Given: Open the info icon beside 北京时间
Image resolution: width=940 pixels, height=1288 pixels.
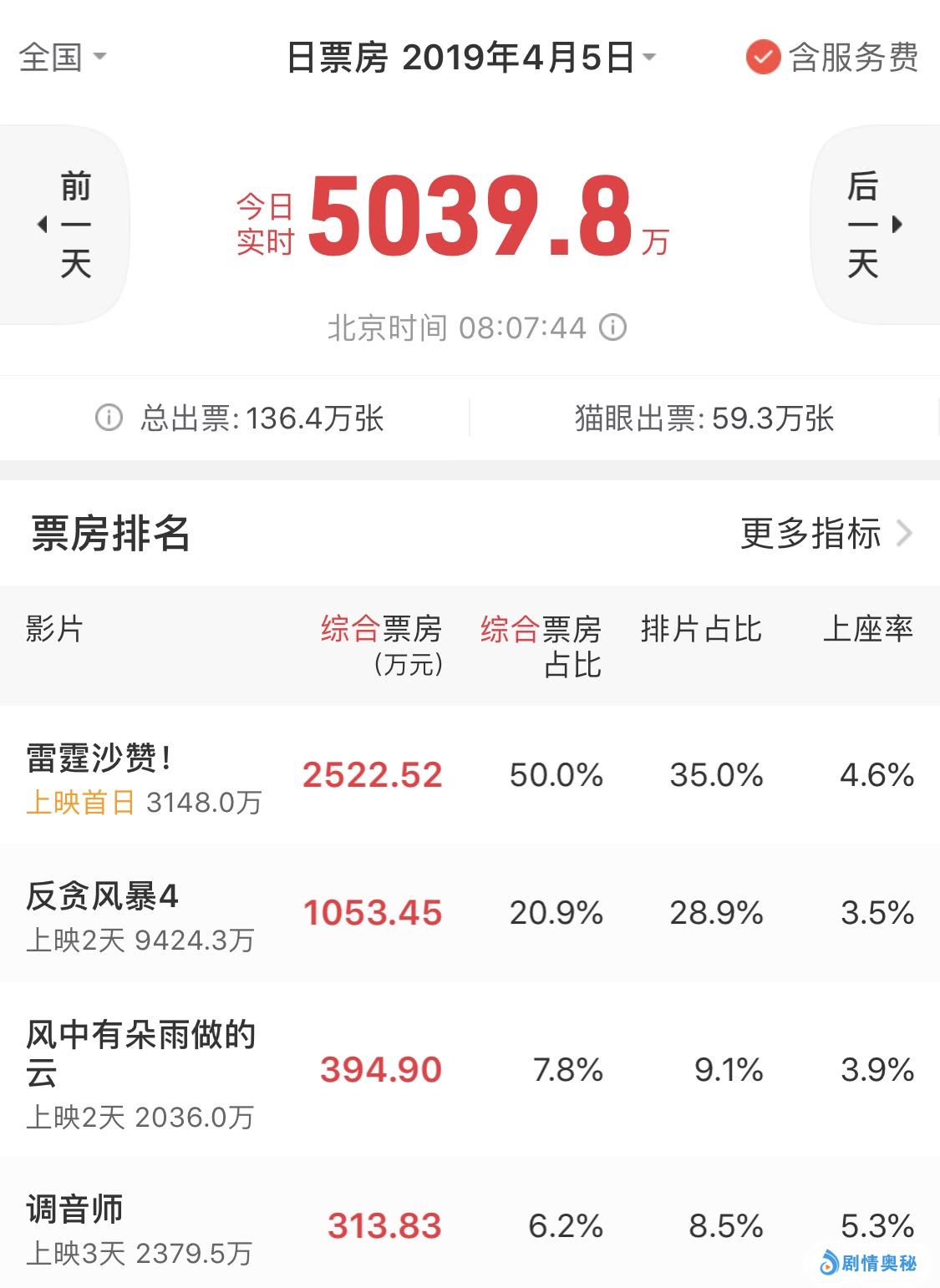Looking at the screenshot, I should coord(613,327).
